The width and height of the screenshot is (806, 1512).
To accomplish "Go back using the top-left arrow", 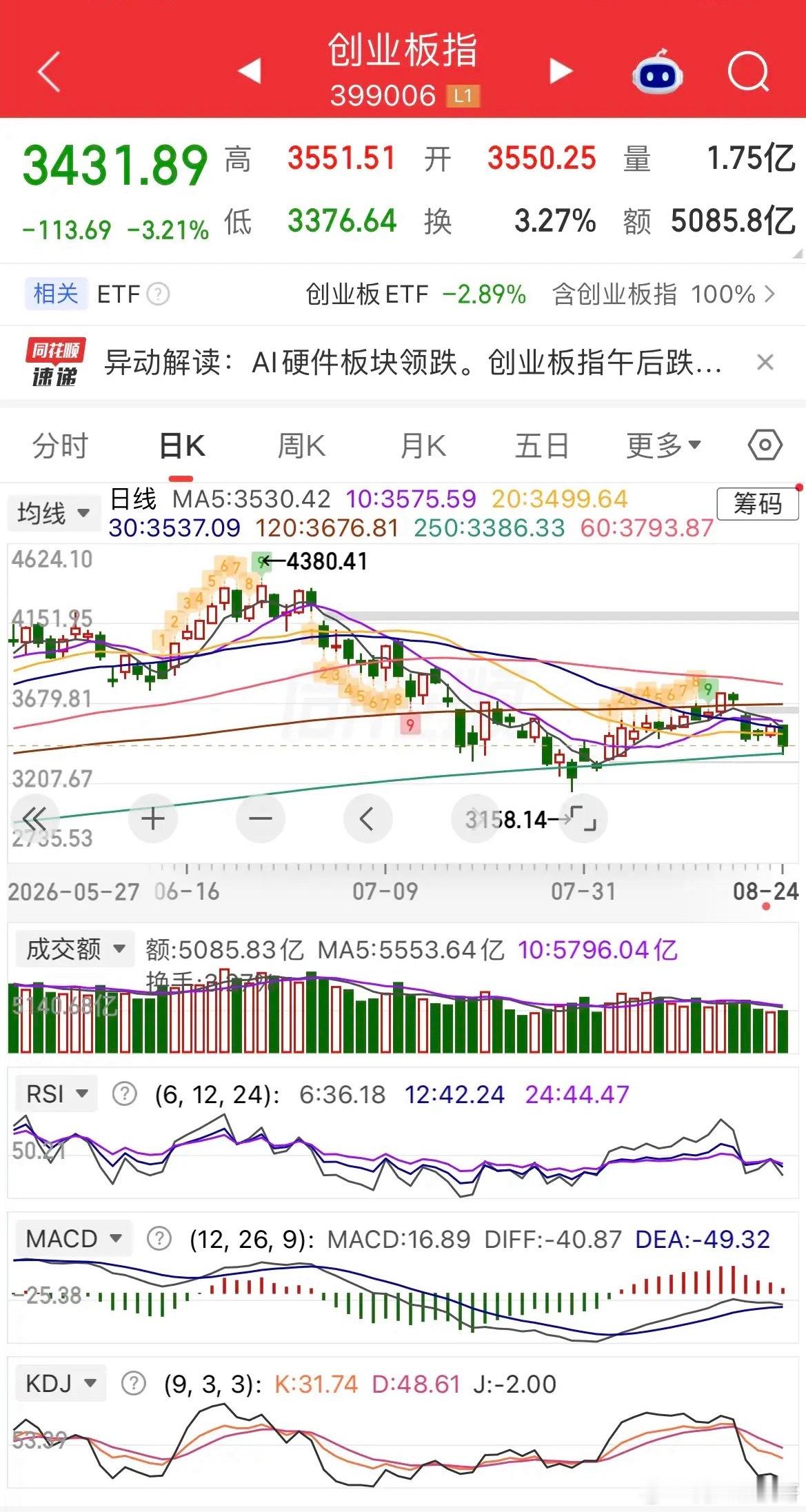I will 49,71.
